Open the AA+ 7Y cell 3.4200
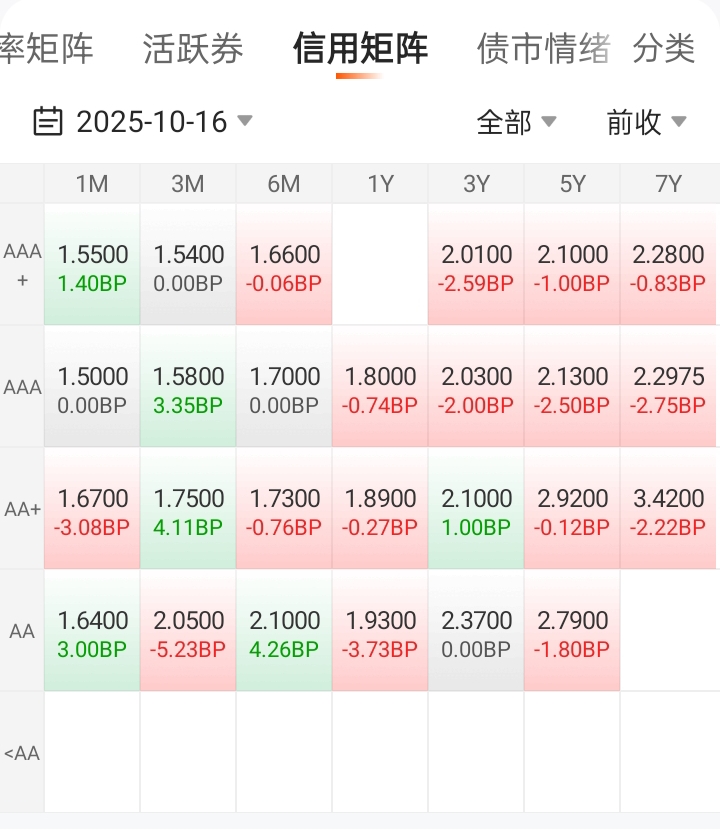Image resolution: width=720 pixels, height=833 pixels. [x=668, y=510]
